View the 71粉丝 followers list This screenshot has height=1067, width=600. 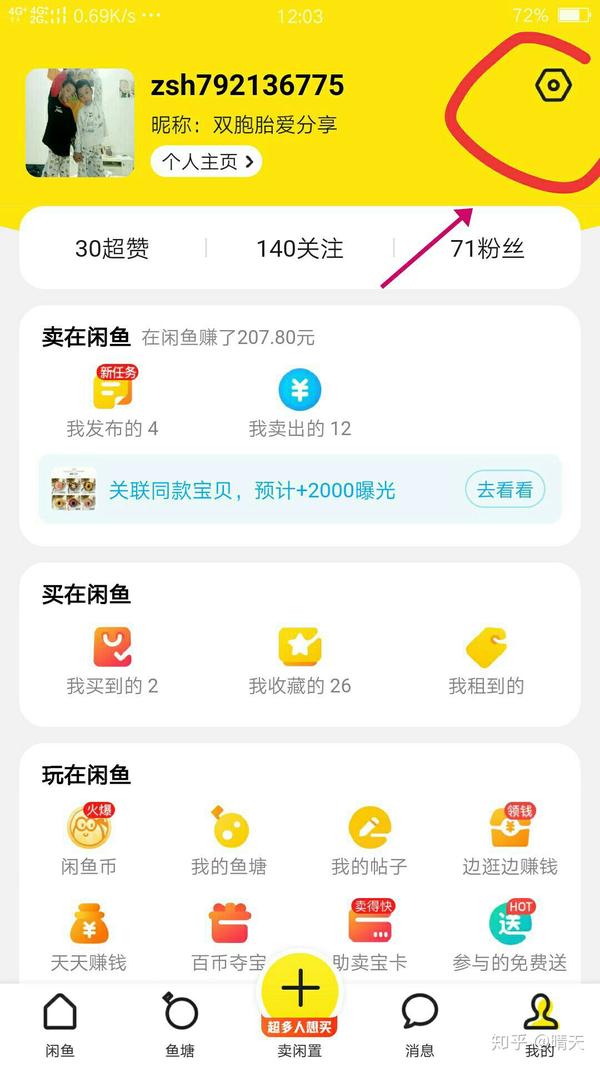(x=487, y=249)
